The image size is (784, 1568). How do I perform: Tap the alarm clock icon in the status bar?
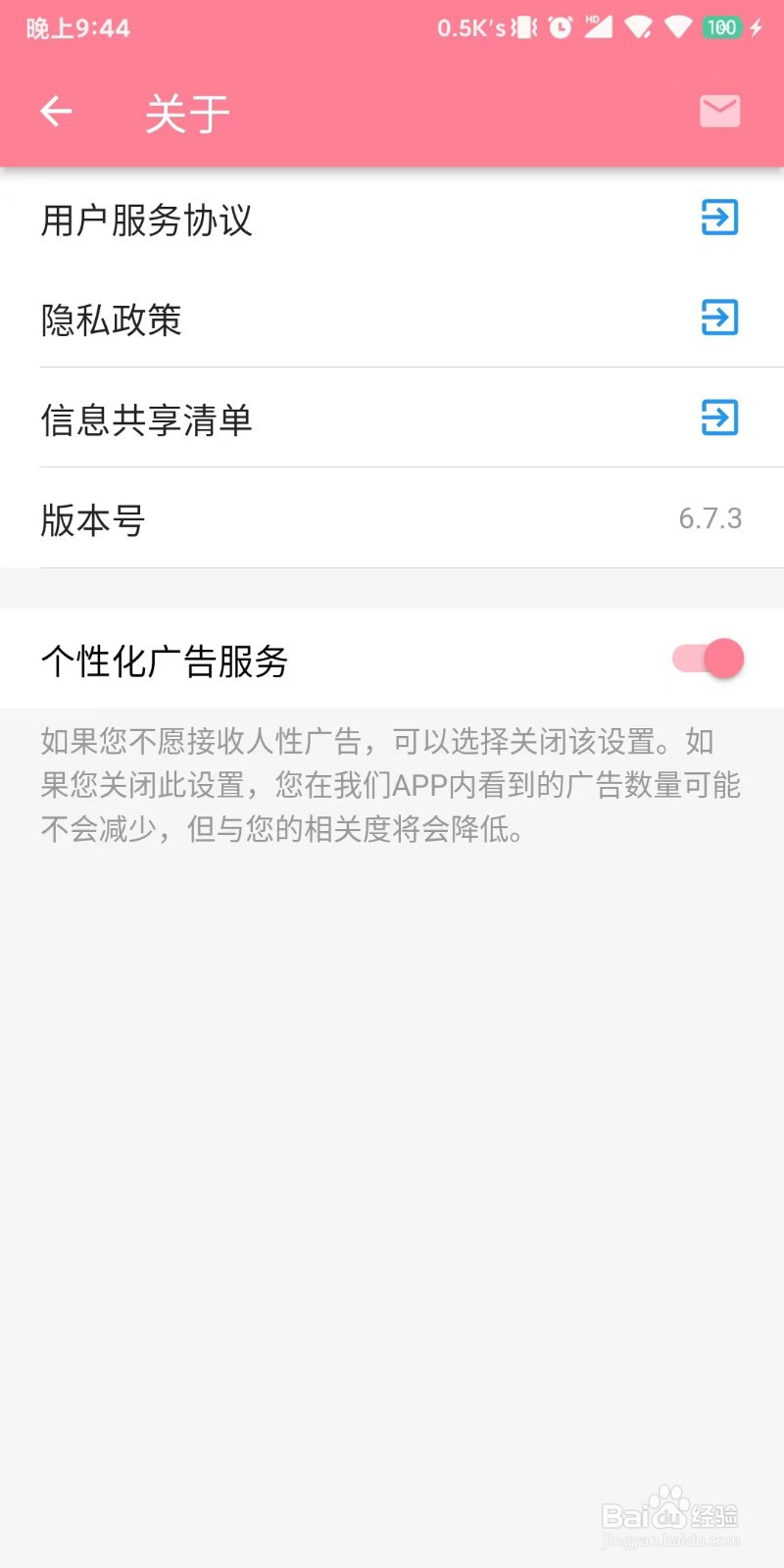pyautogui.click(x=559, y=27)
